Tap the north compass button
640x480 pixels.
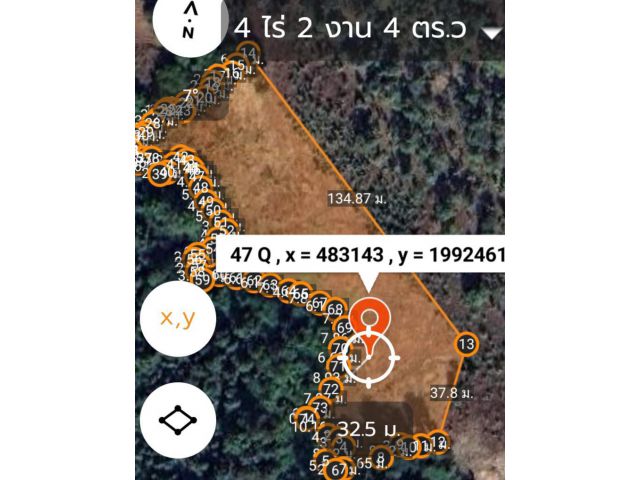tap(188, 21)
